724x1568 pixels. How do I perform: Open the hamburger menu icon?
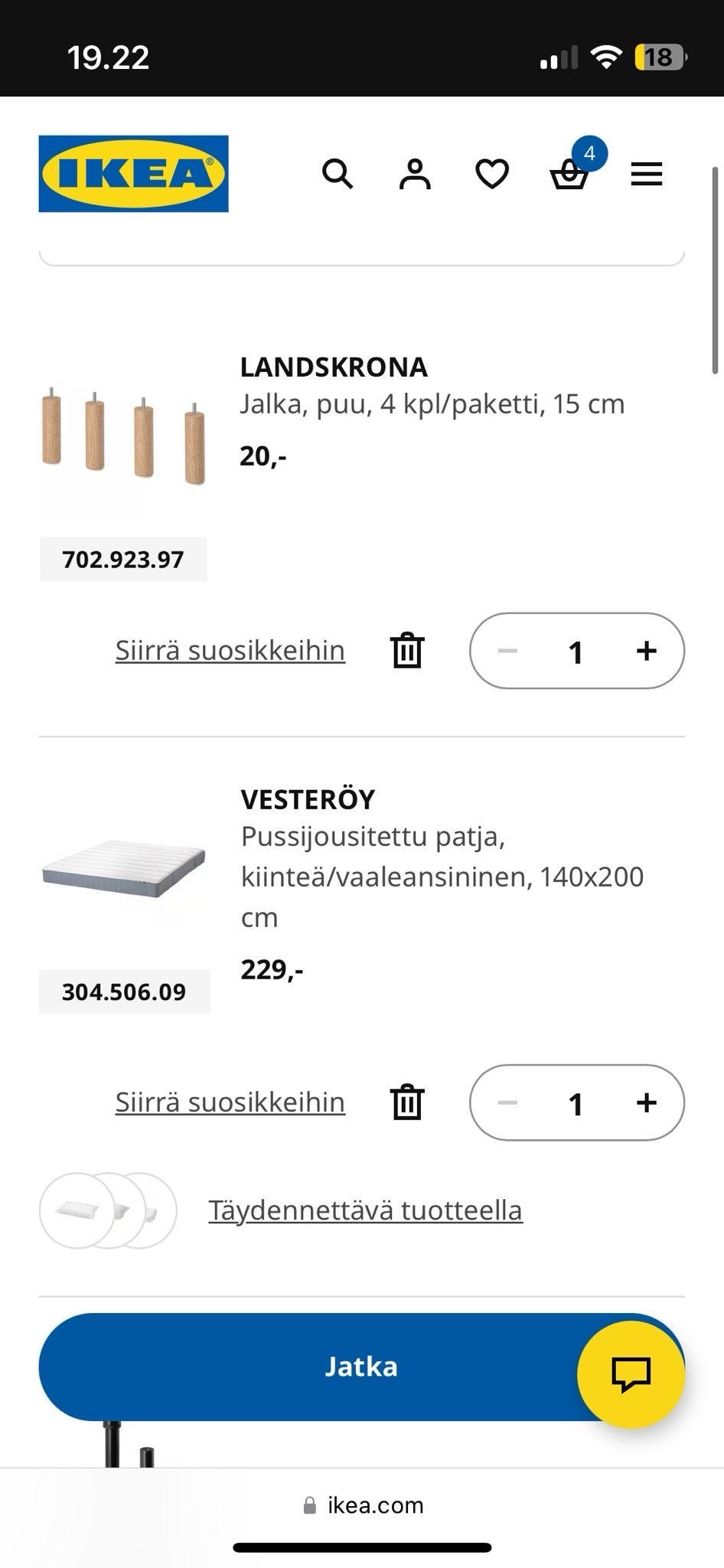tap(645, 174)
